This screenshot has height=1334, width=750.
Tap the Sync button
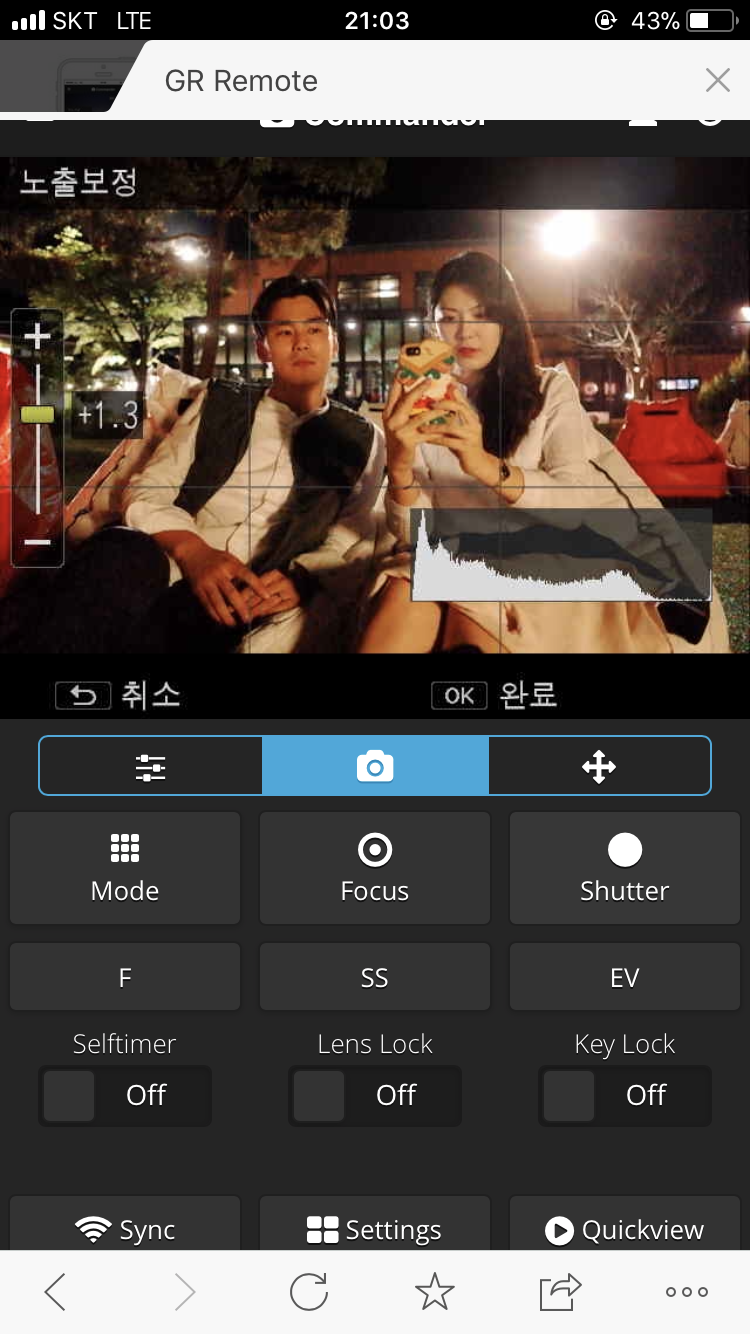tap(125, 1228)
